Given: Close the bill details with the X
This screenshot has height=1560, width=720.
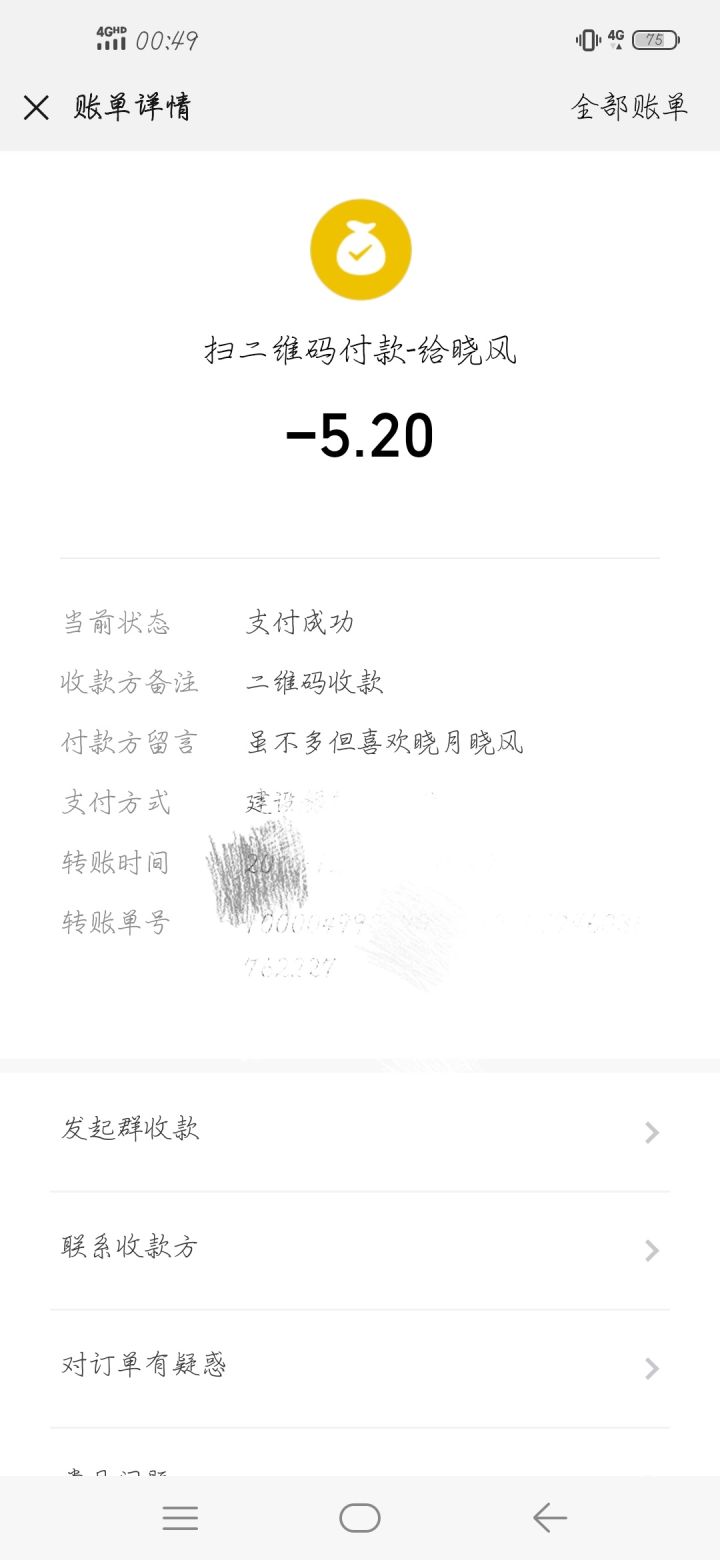Looking at the screenshot, I should click(36, 107).
